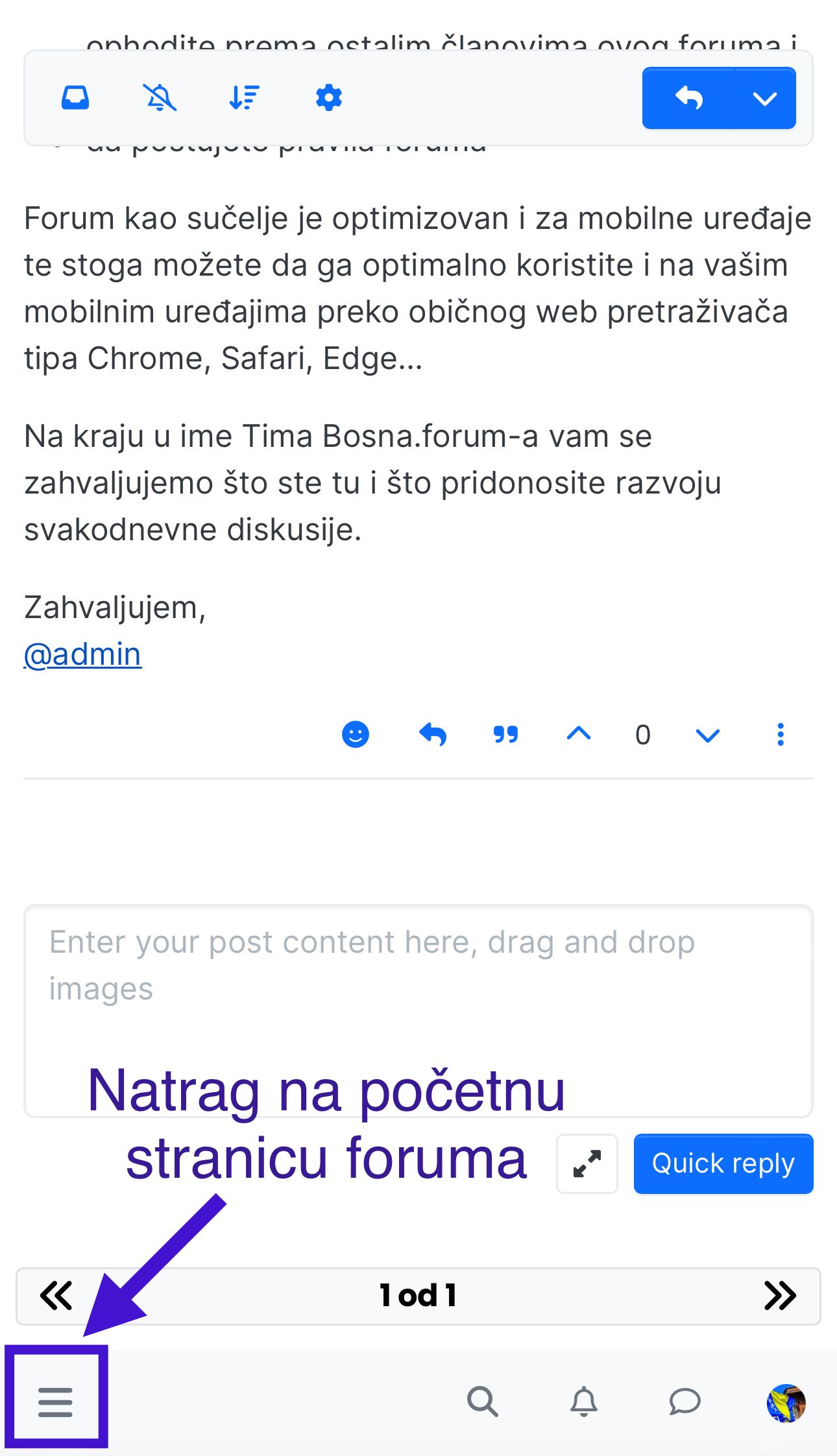Open the @admin mention link
This screenshot has width=837, height=1456.
(82, 654)
